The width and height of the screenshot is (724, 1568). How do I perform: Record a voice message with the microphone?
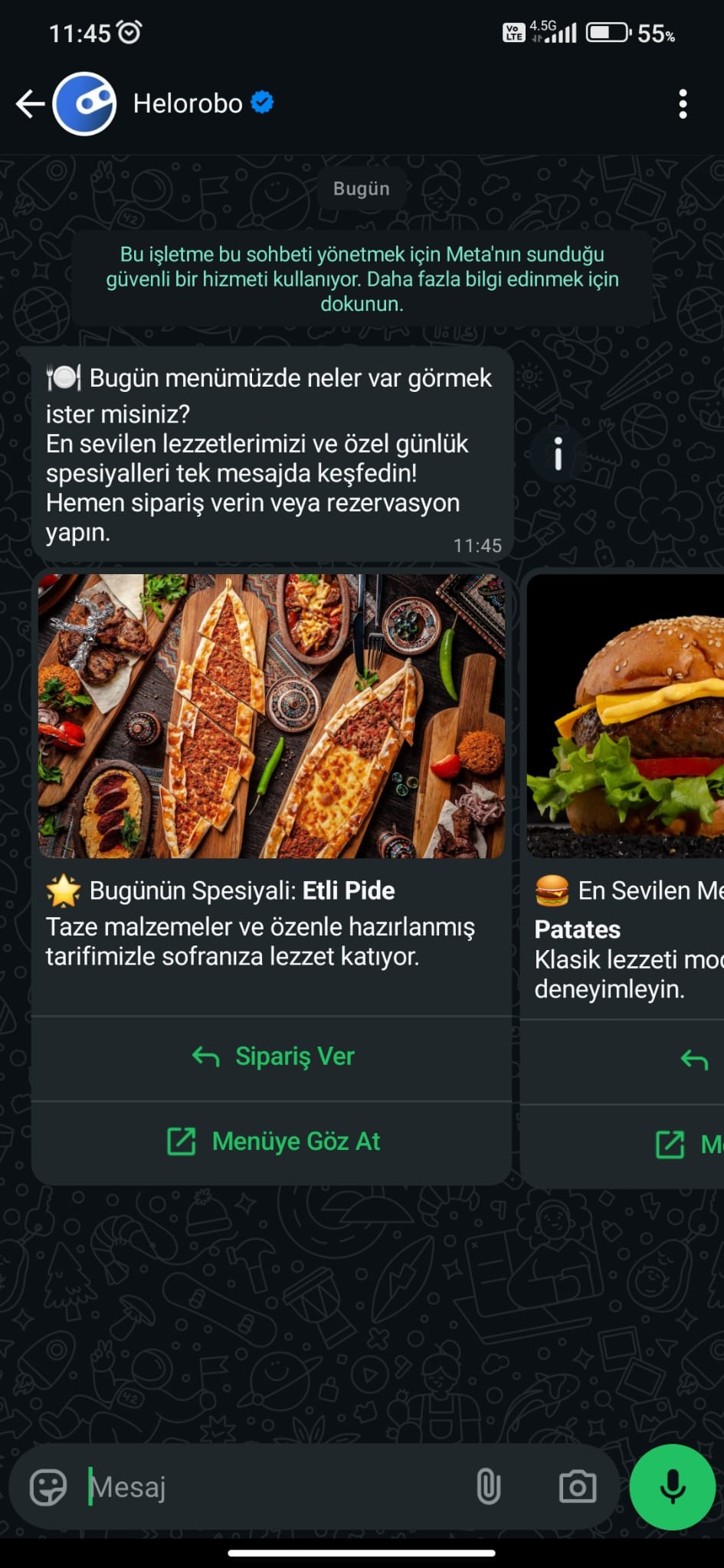coord(673,1488)
